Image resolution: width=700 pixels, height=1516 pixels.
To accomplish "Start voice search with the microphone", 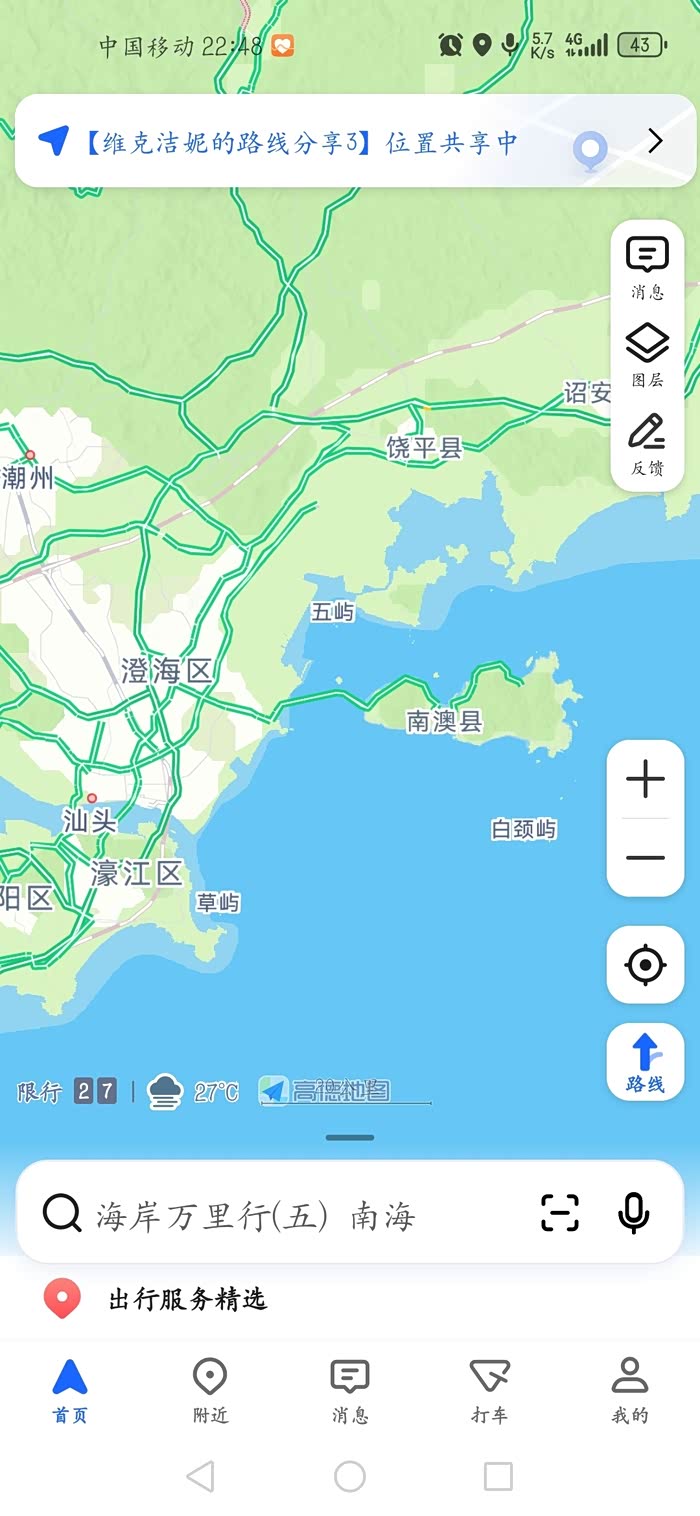I will point(633,1213).
